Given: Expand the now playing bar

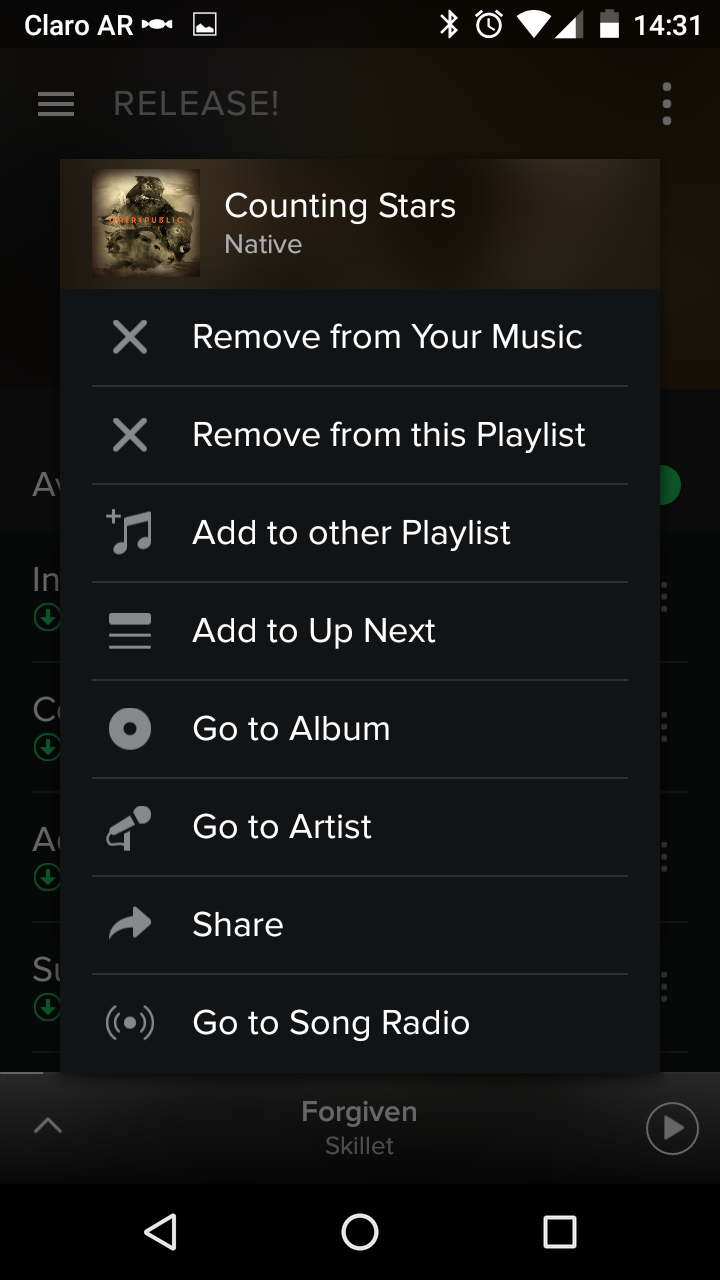Looking at the screenshot, I should click(48, 1127).
